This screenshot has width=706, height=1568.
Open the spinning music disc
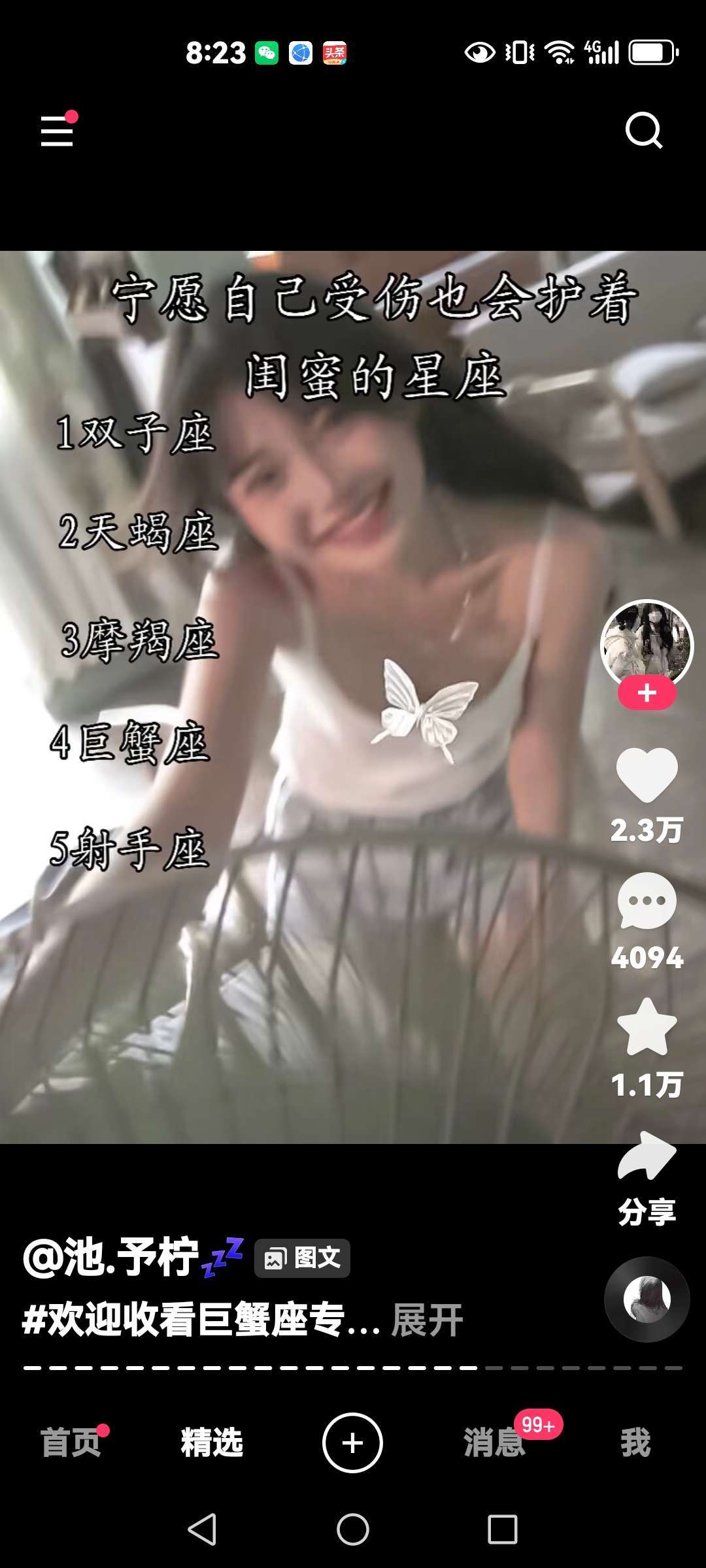pyautogui.click(x=647, y=1300)
